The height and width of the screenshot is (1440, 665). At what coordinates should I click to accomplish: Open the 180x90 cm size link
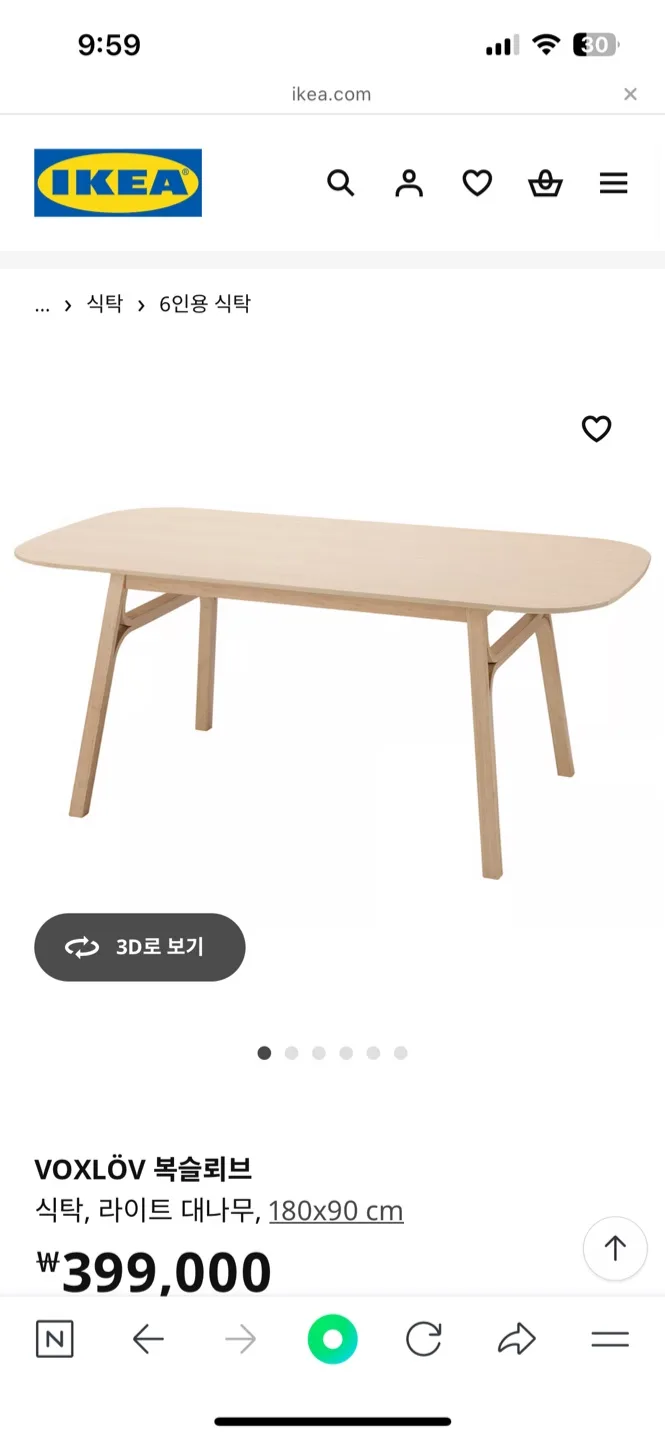[x=336, y=1211]
